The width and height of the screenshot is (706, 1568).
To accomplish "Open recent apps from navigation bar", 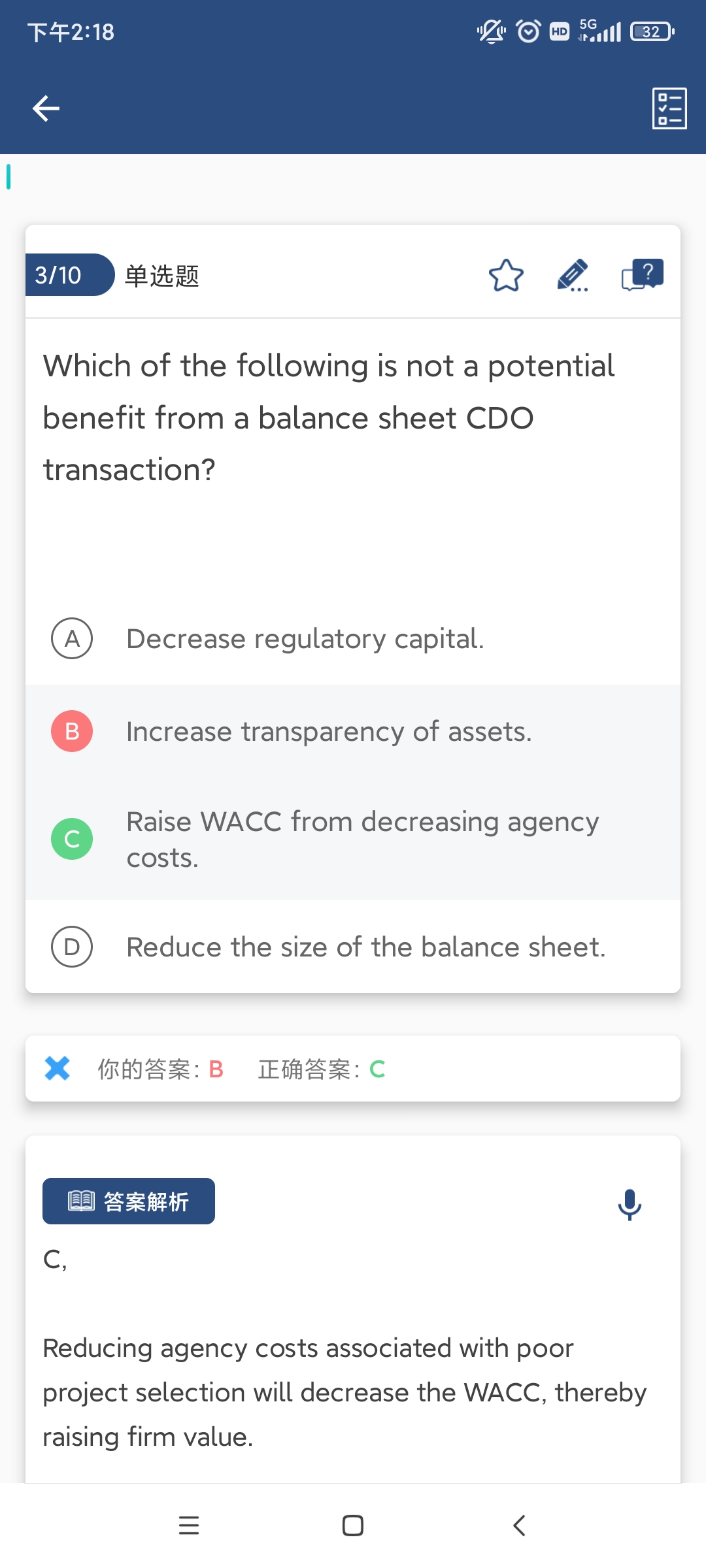I will 189,1526.
